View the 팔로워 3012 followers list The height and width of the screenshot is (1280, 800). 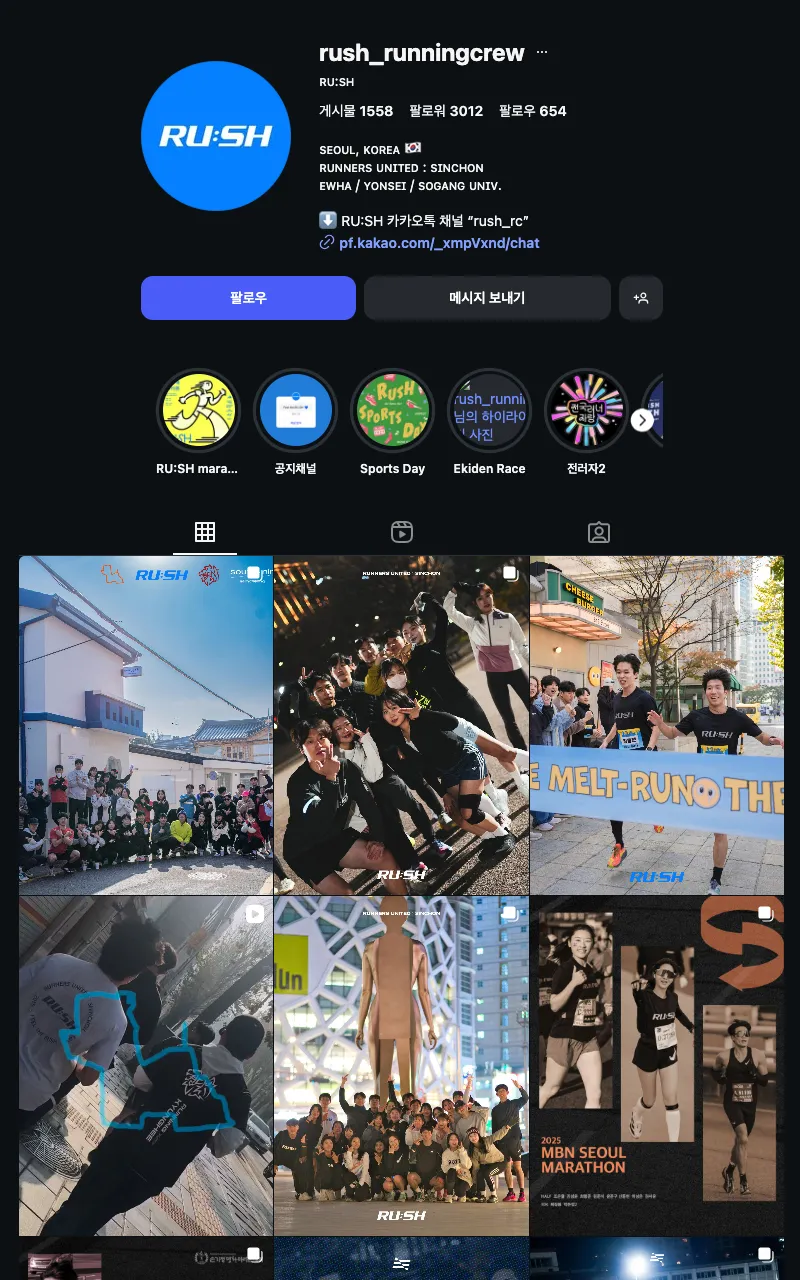446,111
